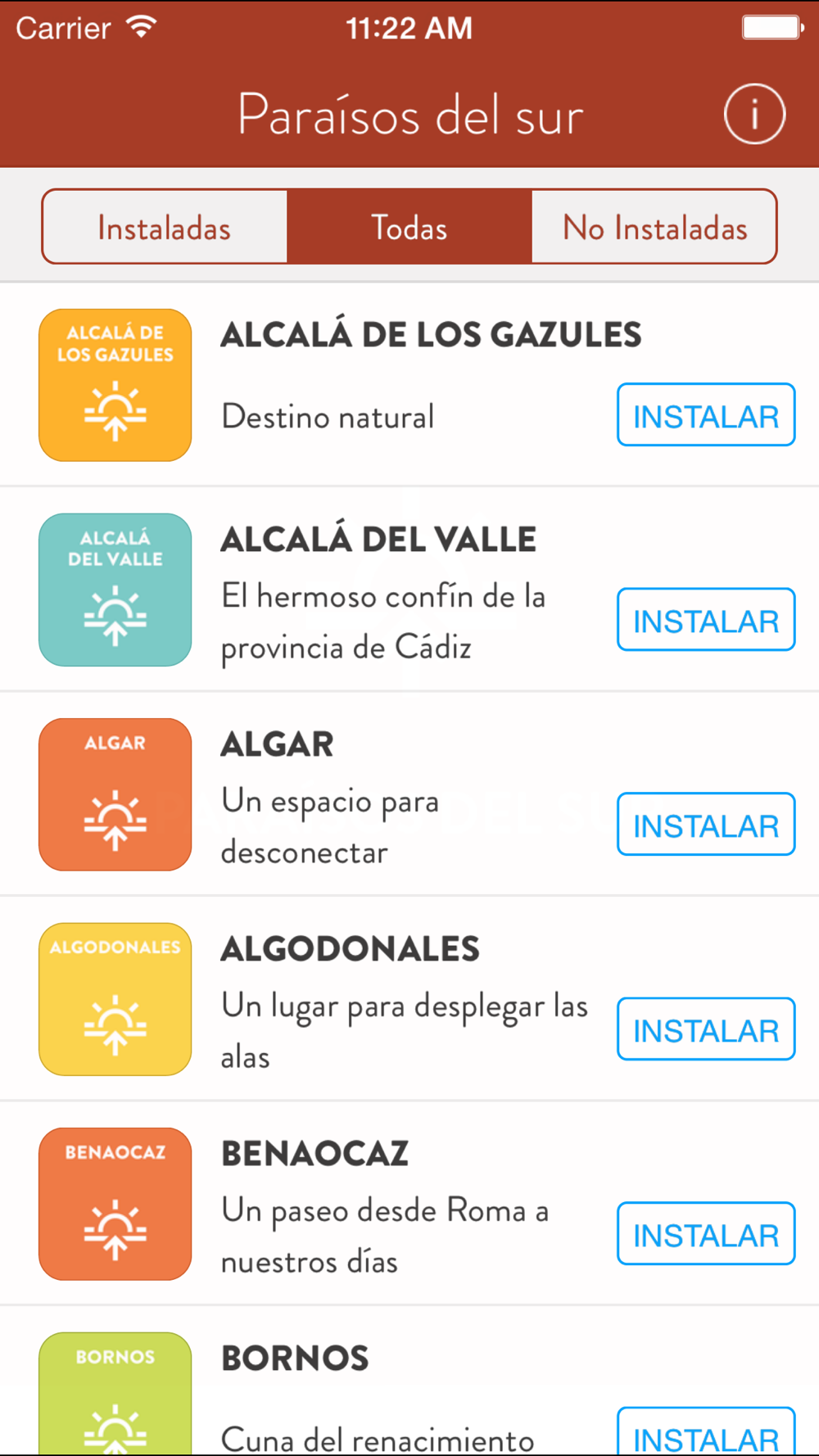Screen dimensions: 819x1456
Task: Open the Alcalá del Valle tile
Action: click(x=115, y=590)
